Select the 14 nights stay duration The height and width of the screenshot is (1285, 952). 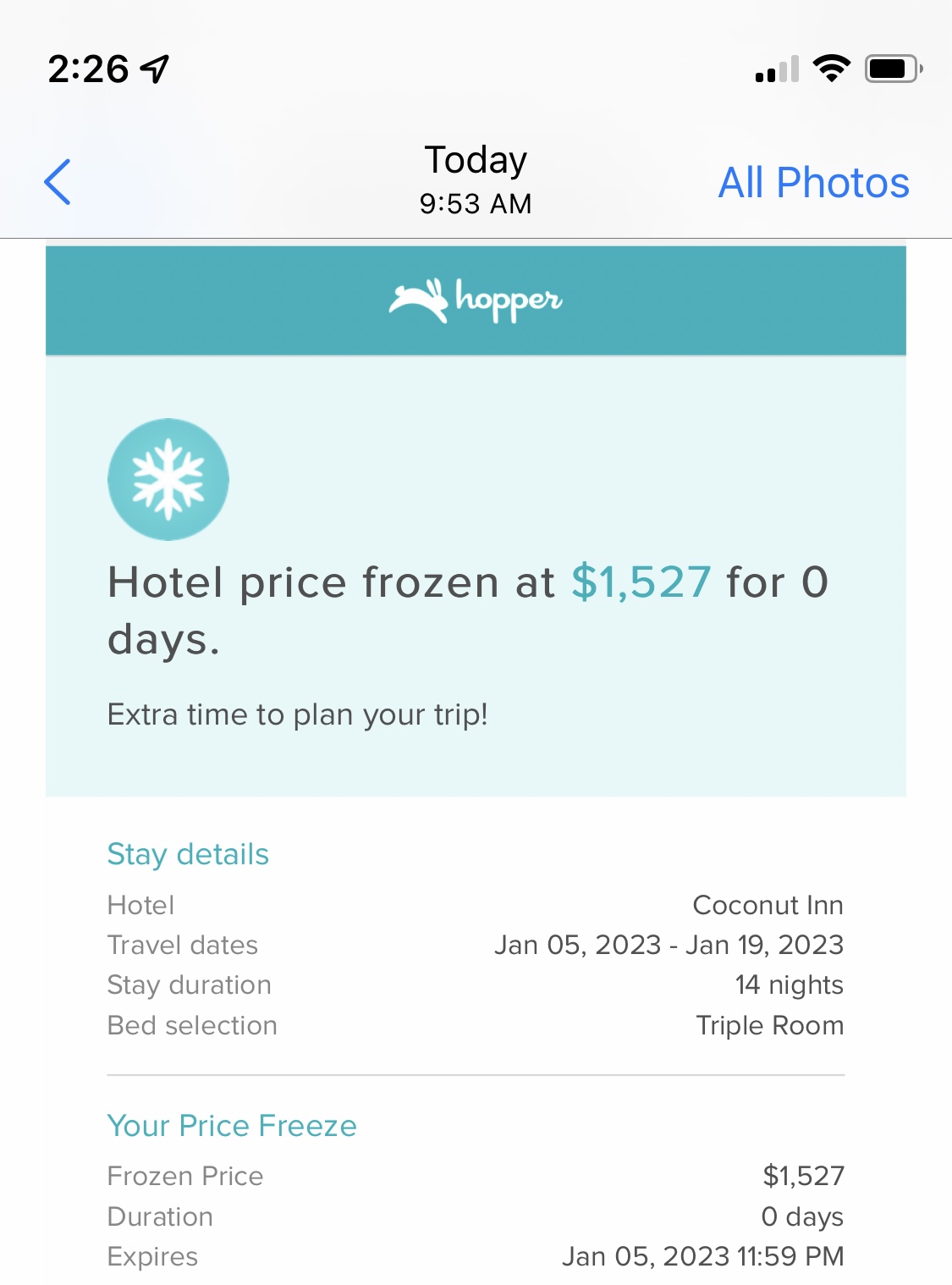tap(789, 984)
